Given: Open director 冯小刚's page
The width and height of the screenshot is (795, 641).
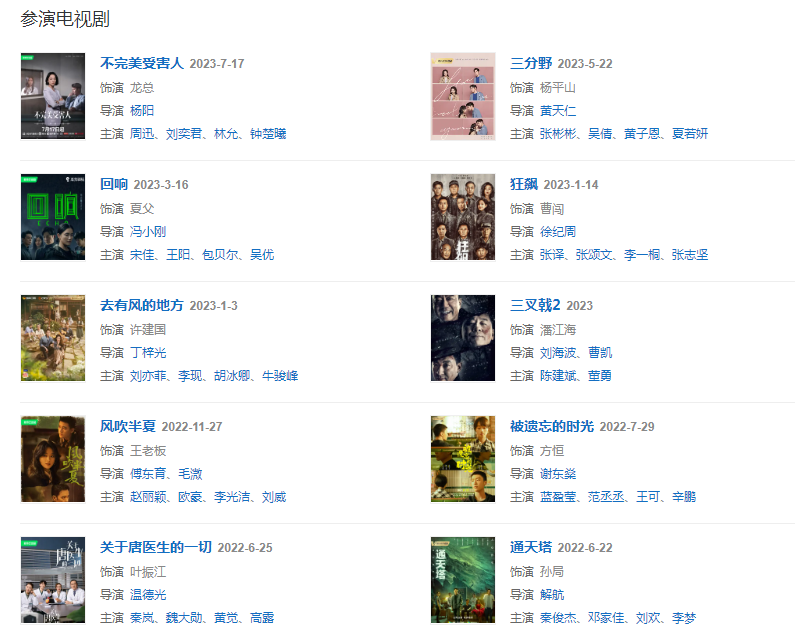Looking at the screenshot, I should (148, 231).
